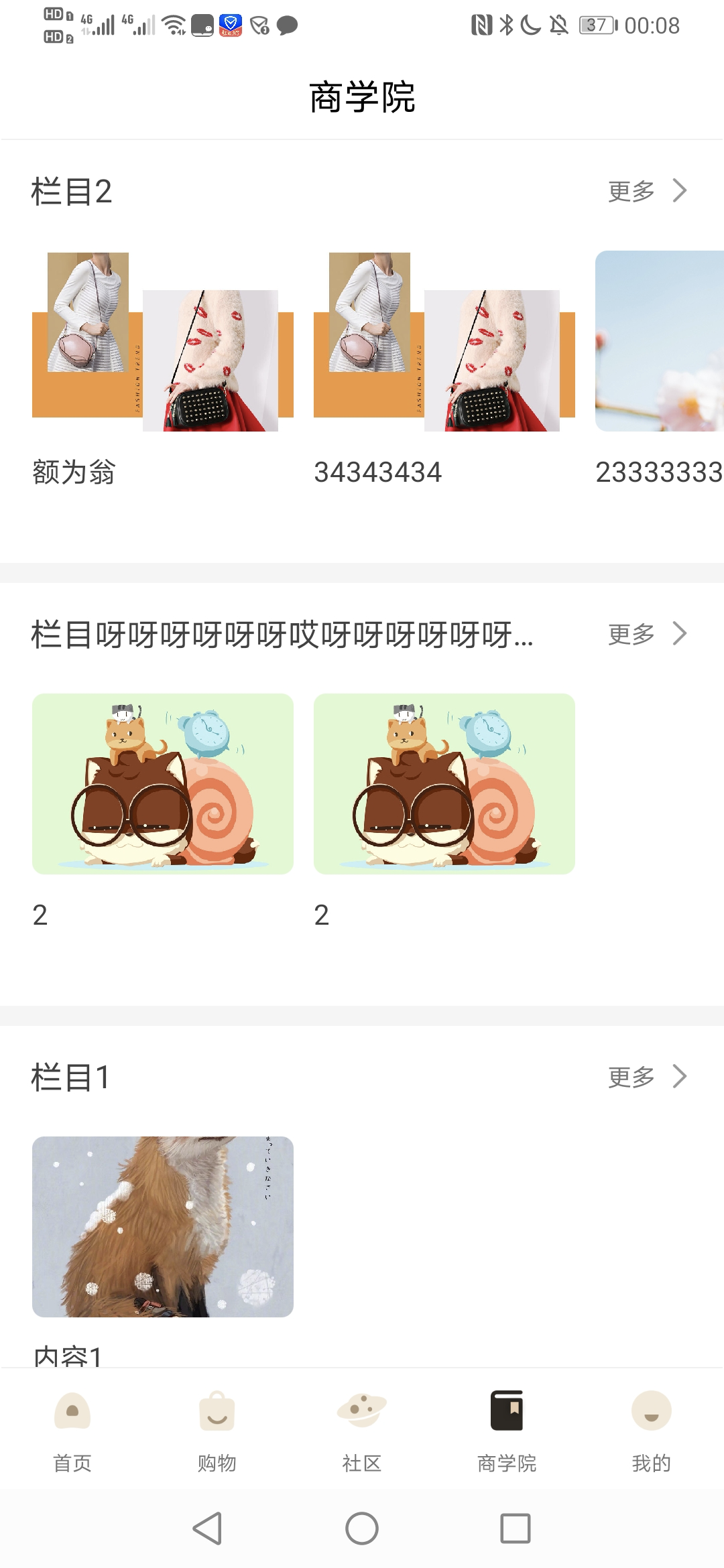Screen dimensions: 724x1568
Task: Open 更多 for 栏目呀呀呀 section
Action: pos(647,634)
